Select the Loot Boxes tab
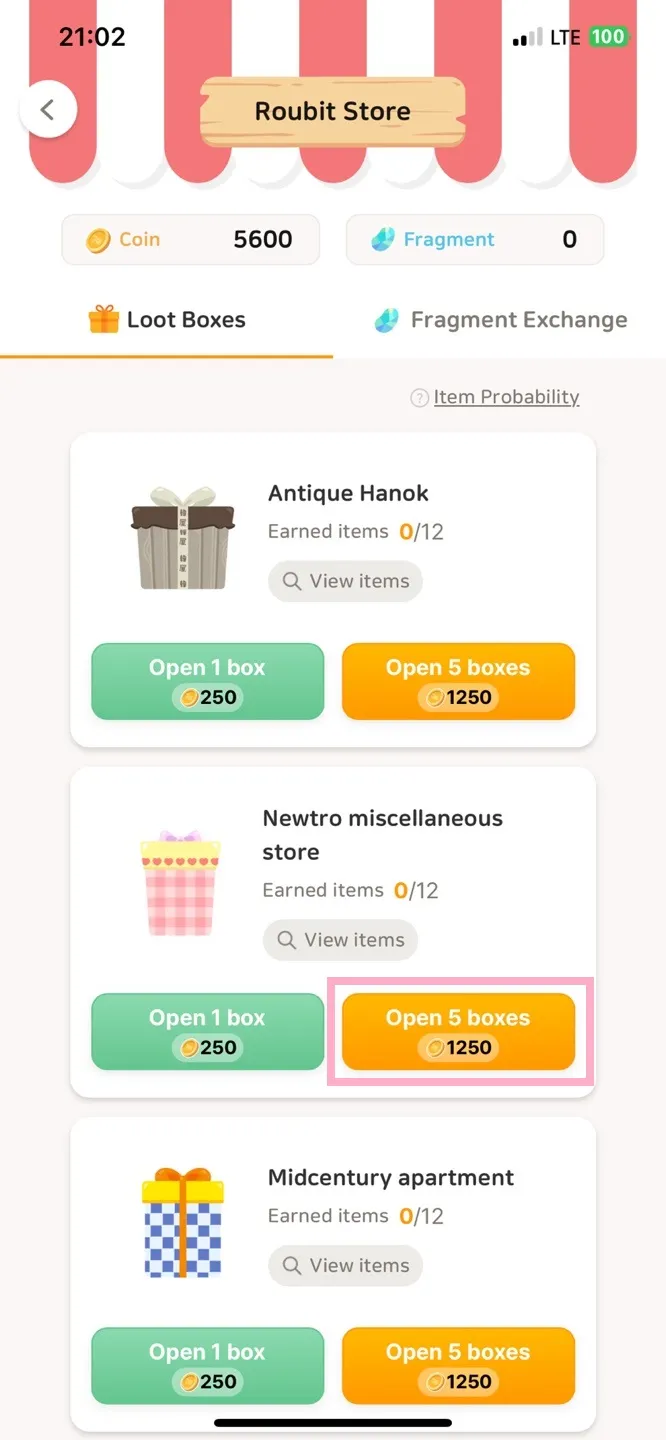Viewport: 666px width, 1440px height. click(x=167, y=320)
